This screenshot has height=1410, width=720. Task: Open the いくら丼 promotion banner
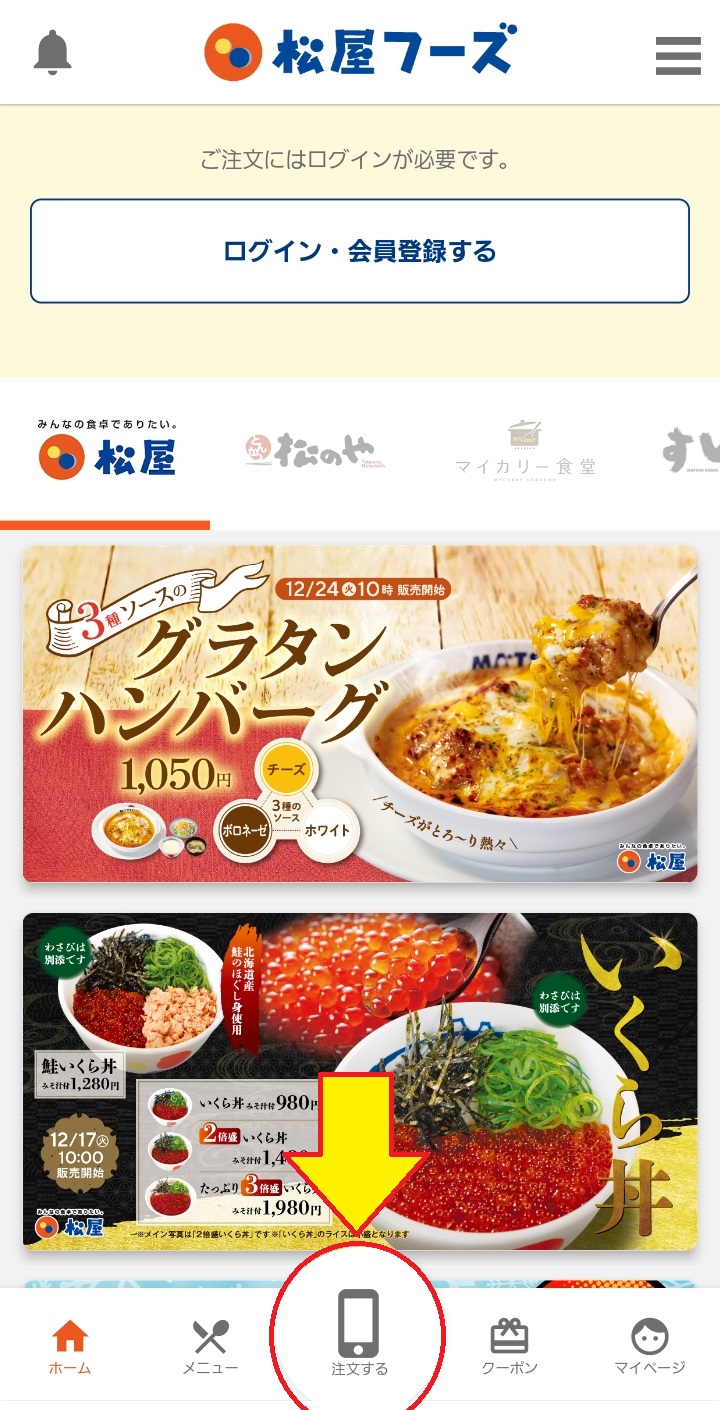click(x=360, y=1080)
